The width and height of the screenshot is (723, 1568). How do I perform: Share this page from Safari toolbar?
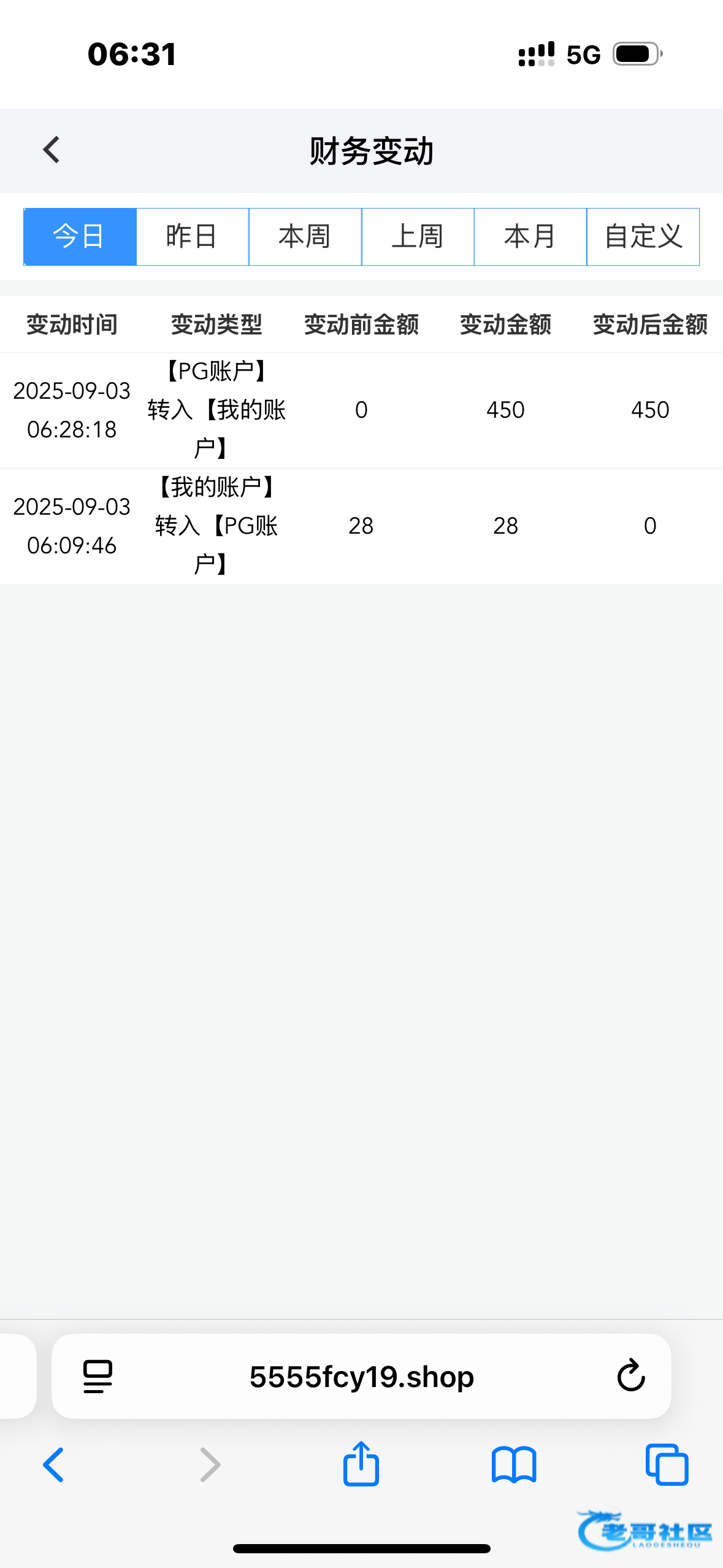(x=361, y=1464)
